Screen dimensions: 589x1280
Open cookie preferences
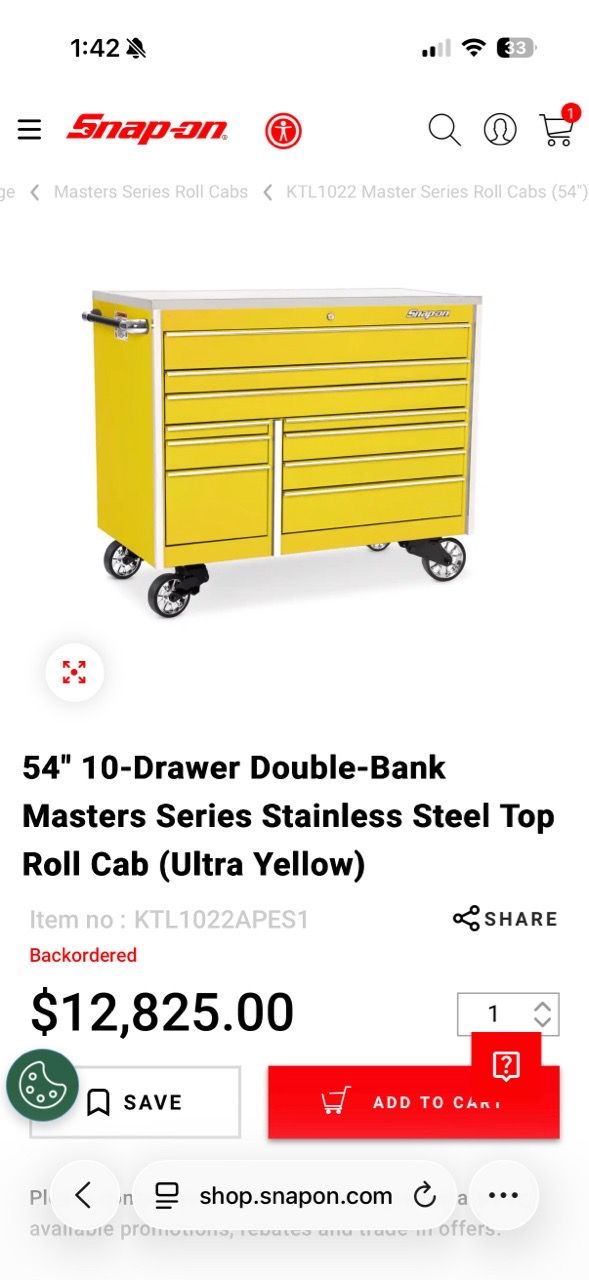tap(42, 1084)
